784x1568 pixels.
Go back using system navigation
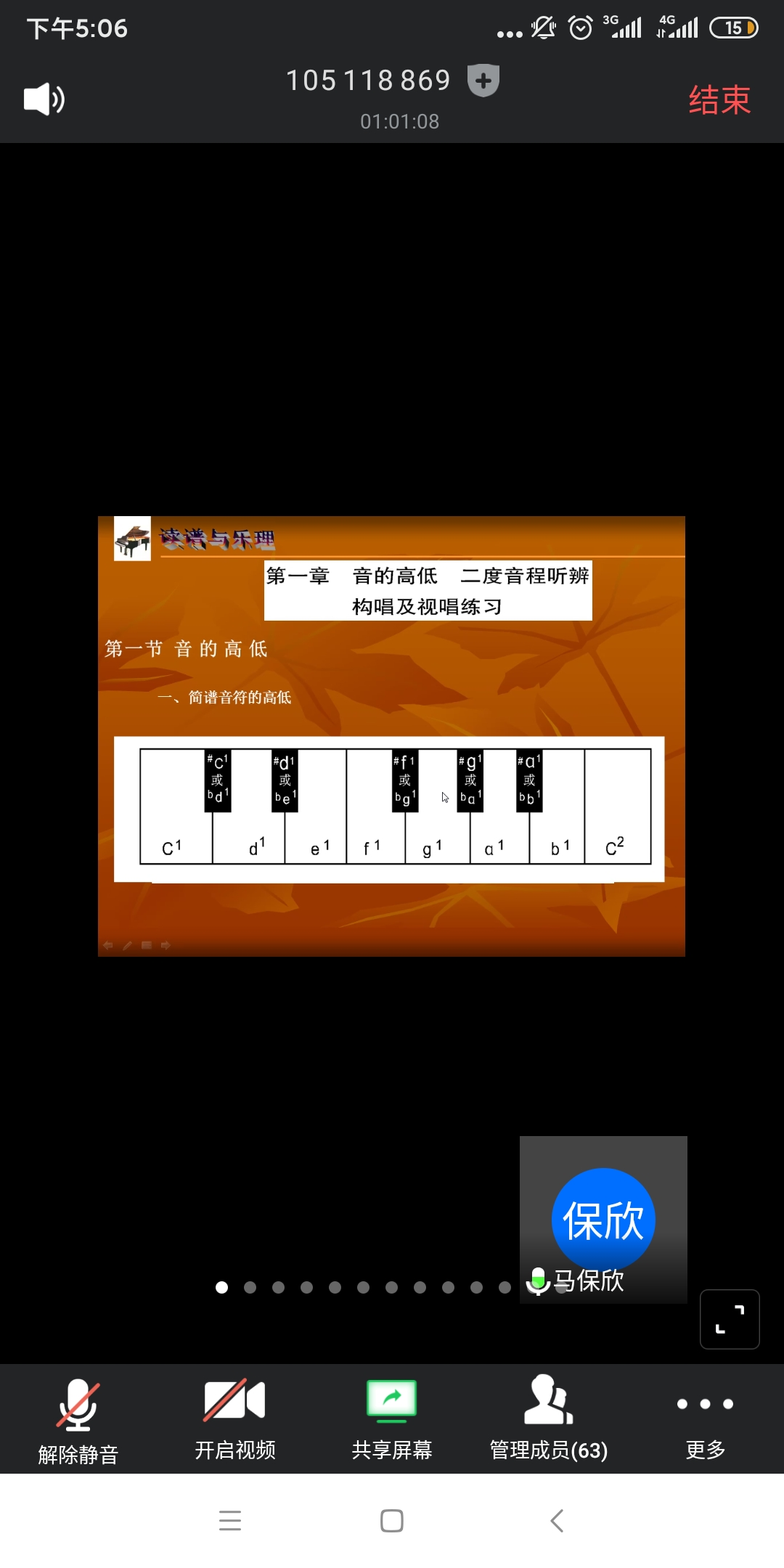coord(557,1520)
